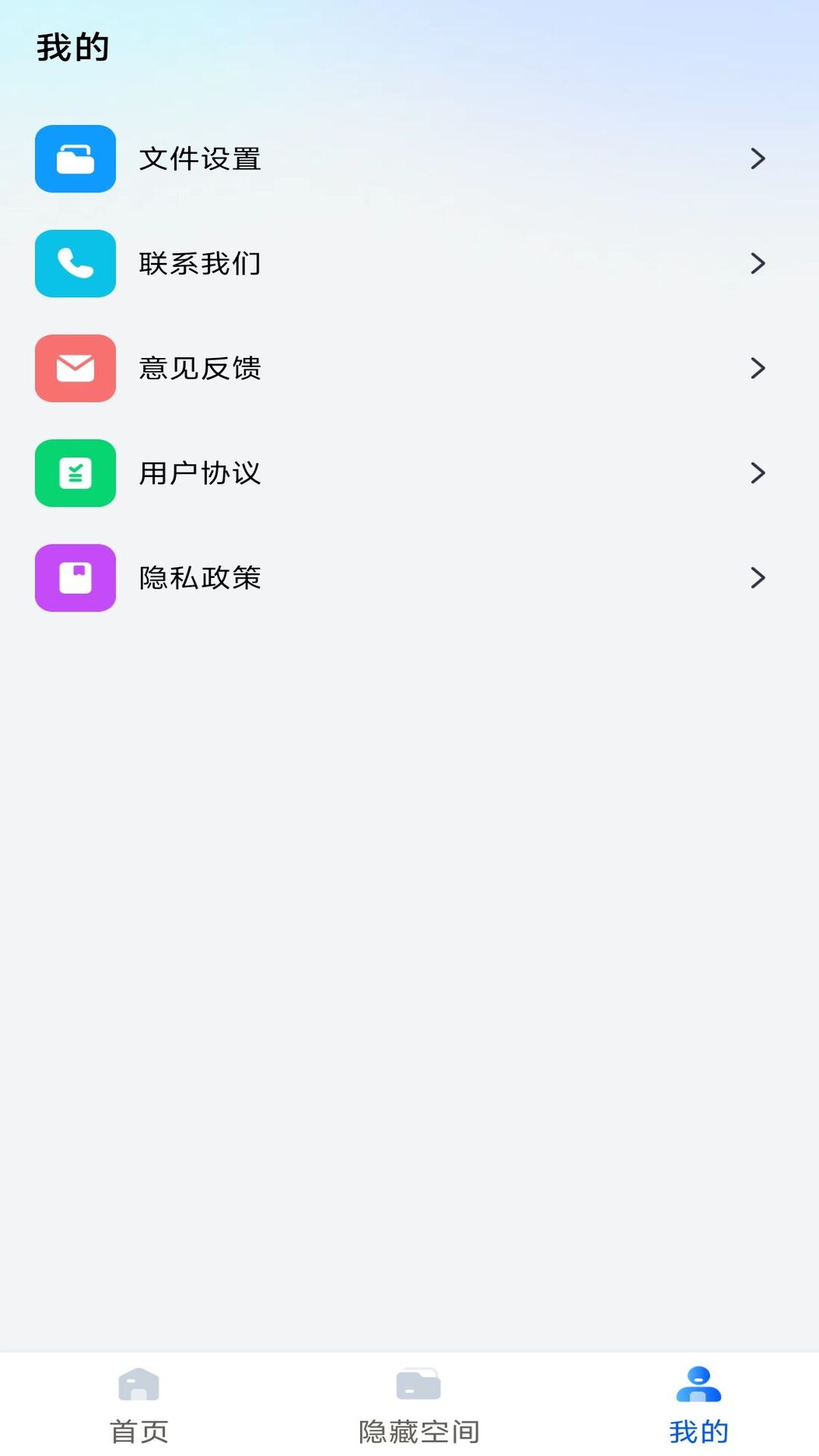Image resolution: width=819 pixels, height=1456 pixels.
Task: Expand the 文件设置 row chevron
Action: [758, 158]
